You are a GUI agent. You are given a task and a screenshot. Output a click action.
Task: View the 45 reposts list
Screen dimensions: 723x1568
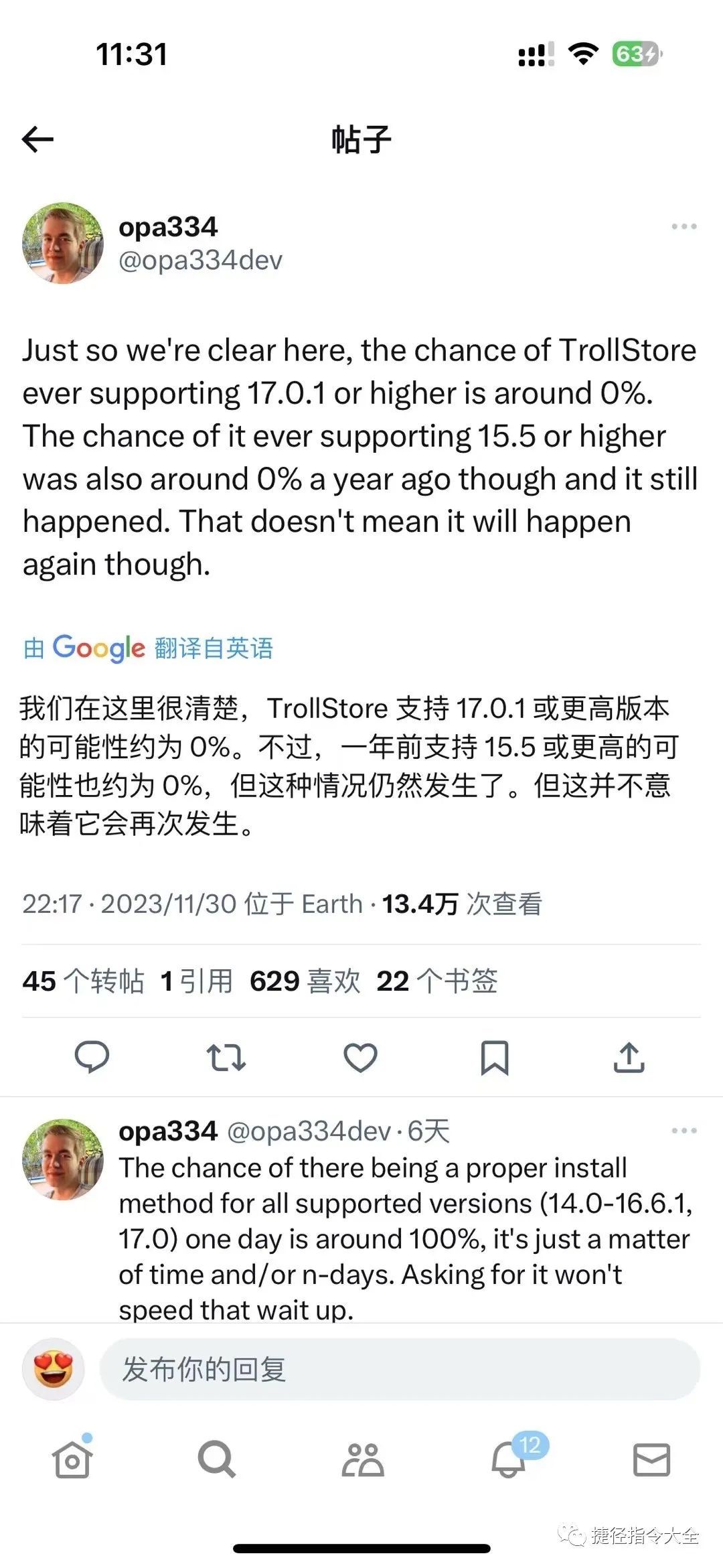[83, 981]
